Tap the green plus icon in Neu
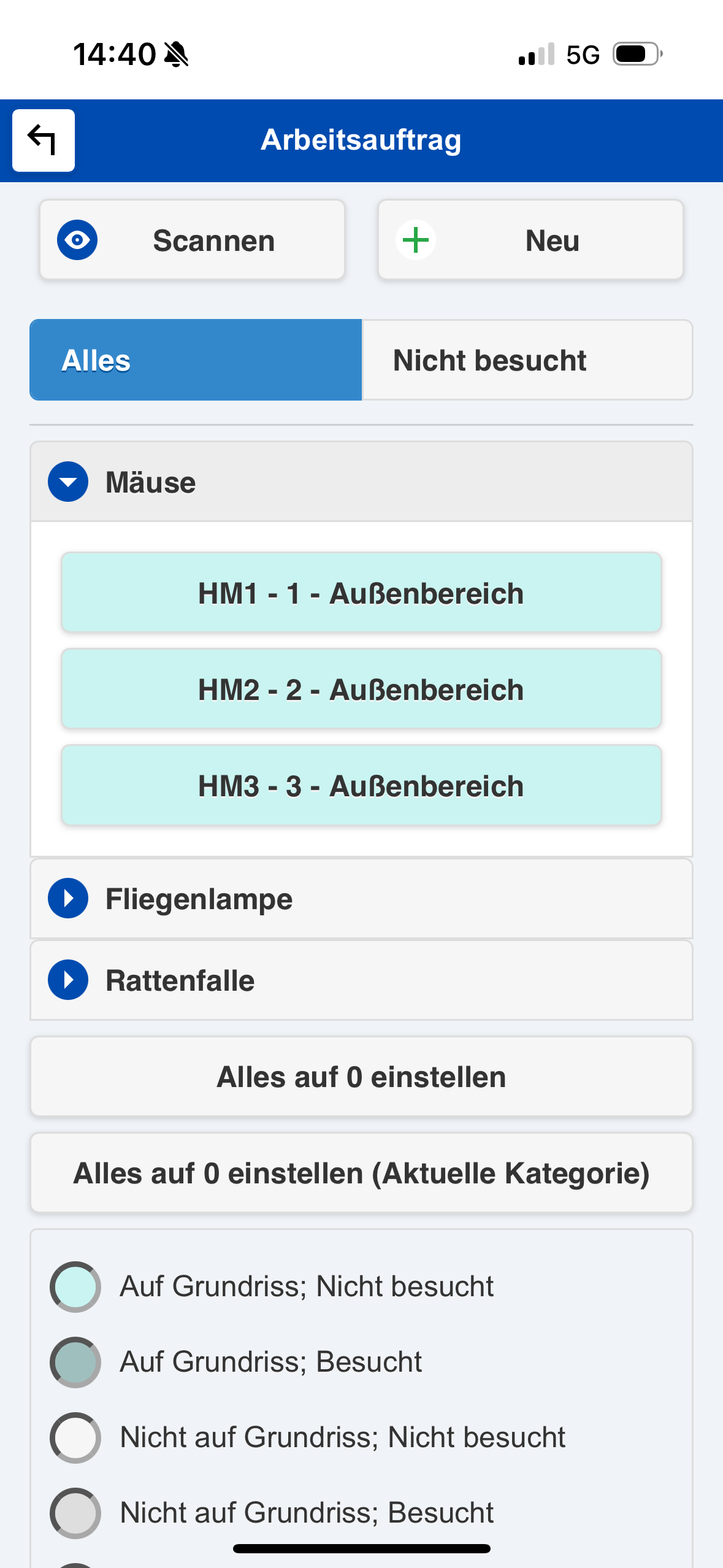The image size is (723, 1568). 415,239
